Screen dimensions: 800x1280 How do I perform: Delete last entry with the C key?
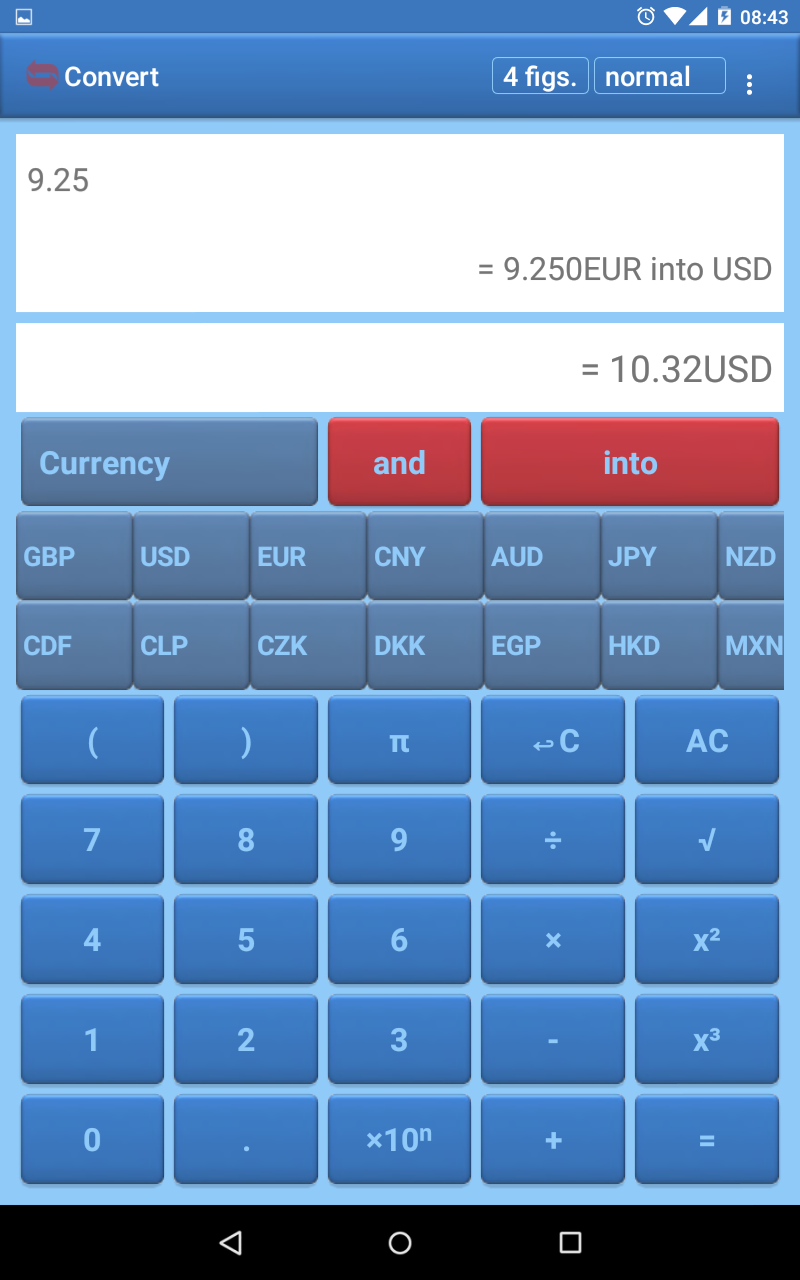click(553, 740)
